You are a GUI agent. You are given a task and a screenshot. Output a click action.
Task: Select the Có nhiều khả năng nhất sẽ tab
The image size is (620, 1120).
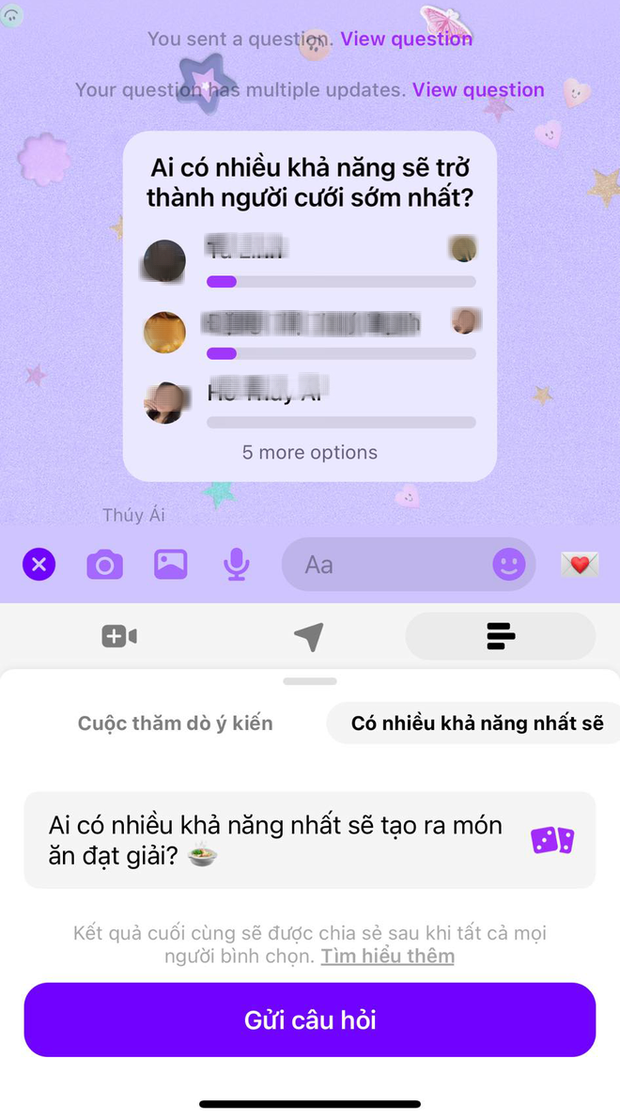point(477,723)
